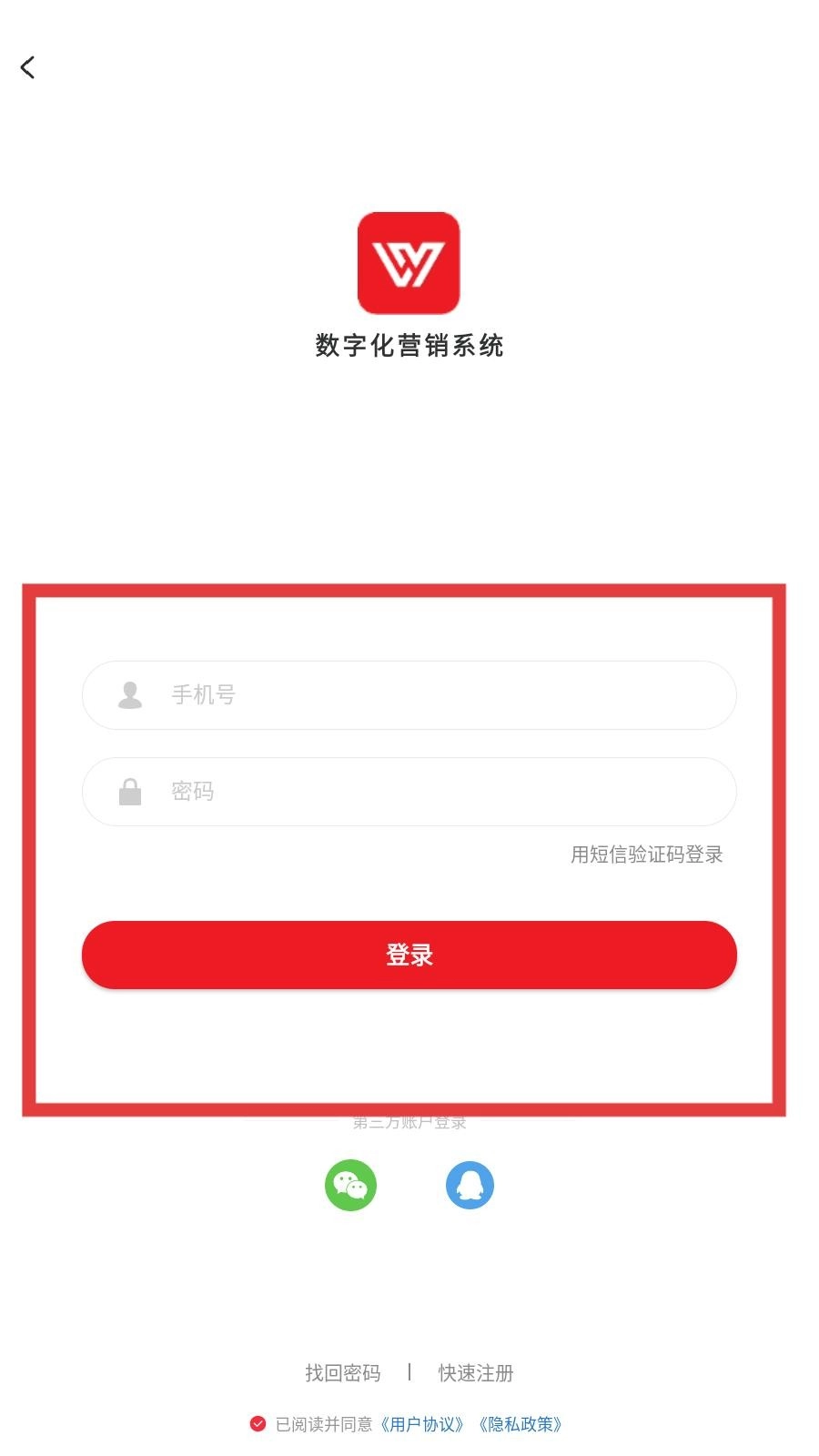Open 找回密码 to recover password
Screen dimensions: 819x1456
(342, 1373)
